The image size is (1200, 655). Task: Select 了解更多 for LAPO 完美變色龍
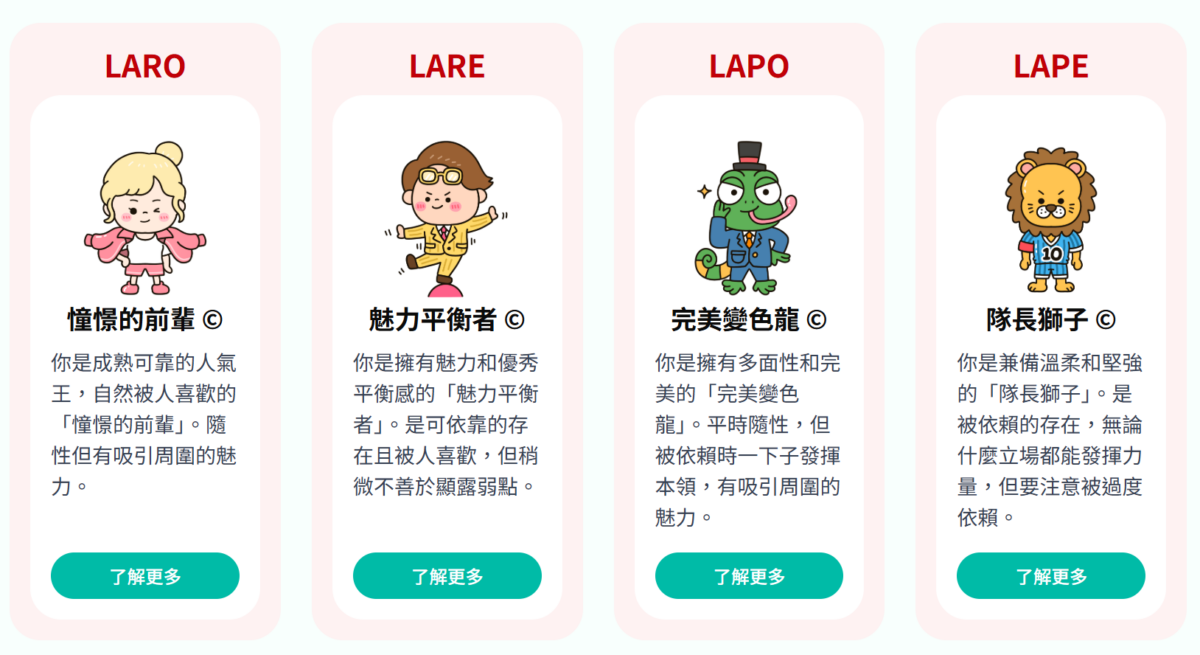pos(749,576)
